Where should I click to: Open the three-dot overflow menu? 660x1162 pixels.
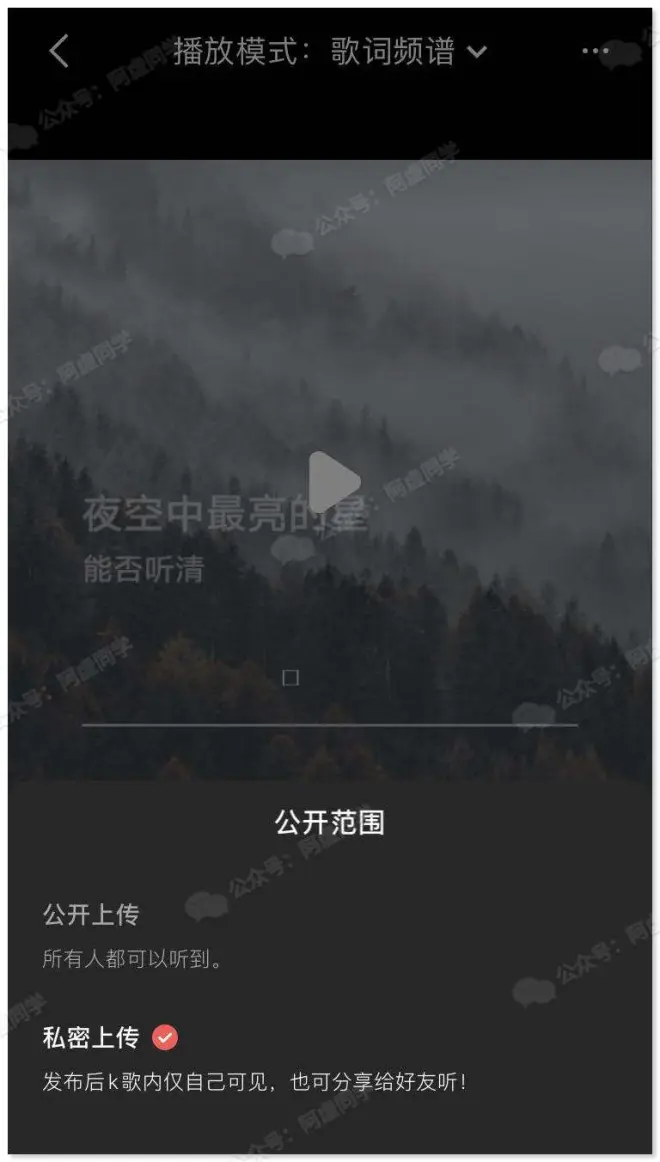pos(595,51)
